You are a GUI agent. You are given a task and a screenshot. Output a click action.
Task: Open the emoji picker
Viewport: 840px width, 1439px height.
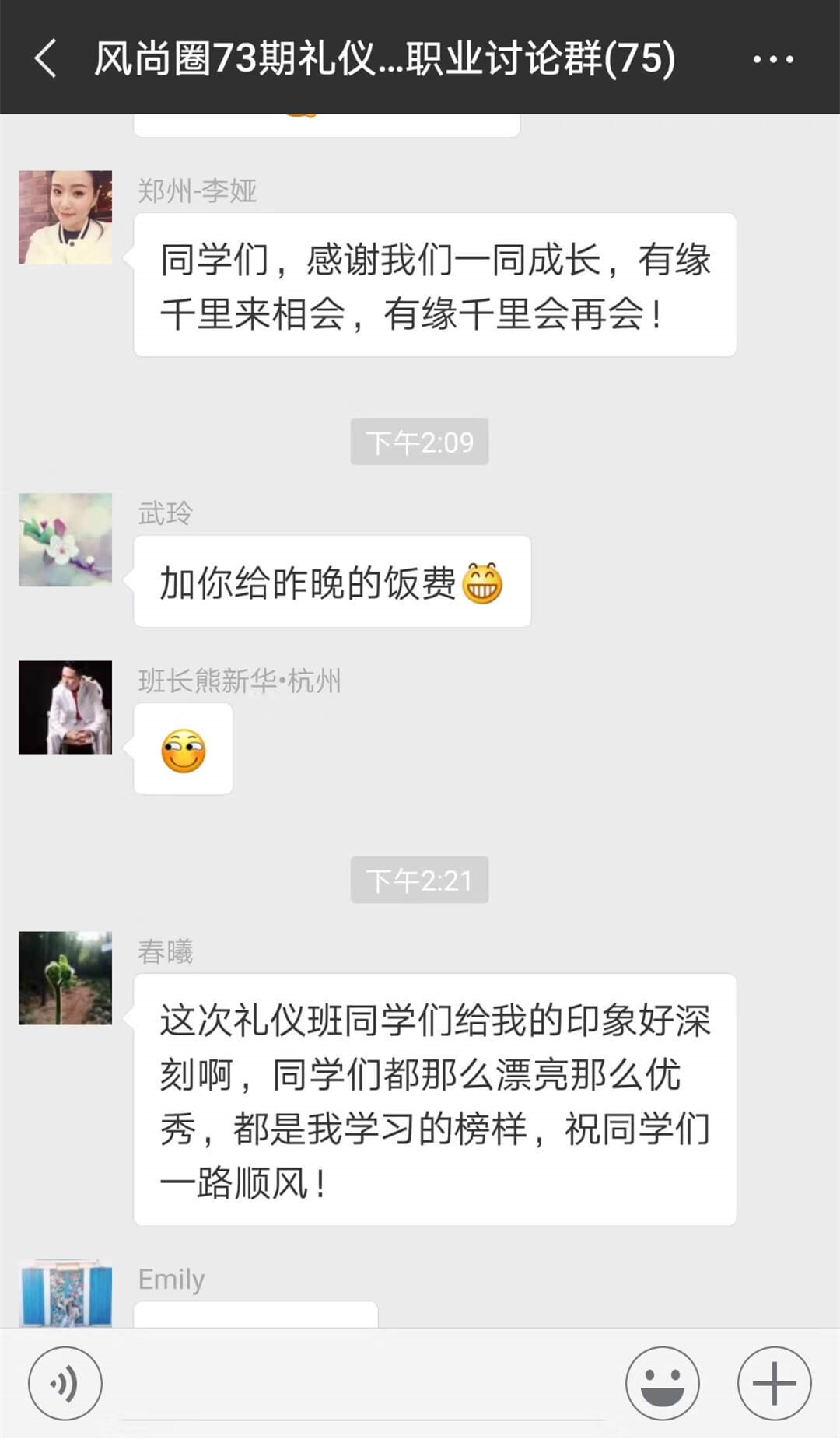[663, 1384]
